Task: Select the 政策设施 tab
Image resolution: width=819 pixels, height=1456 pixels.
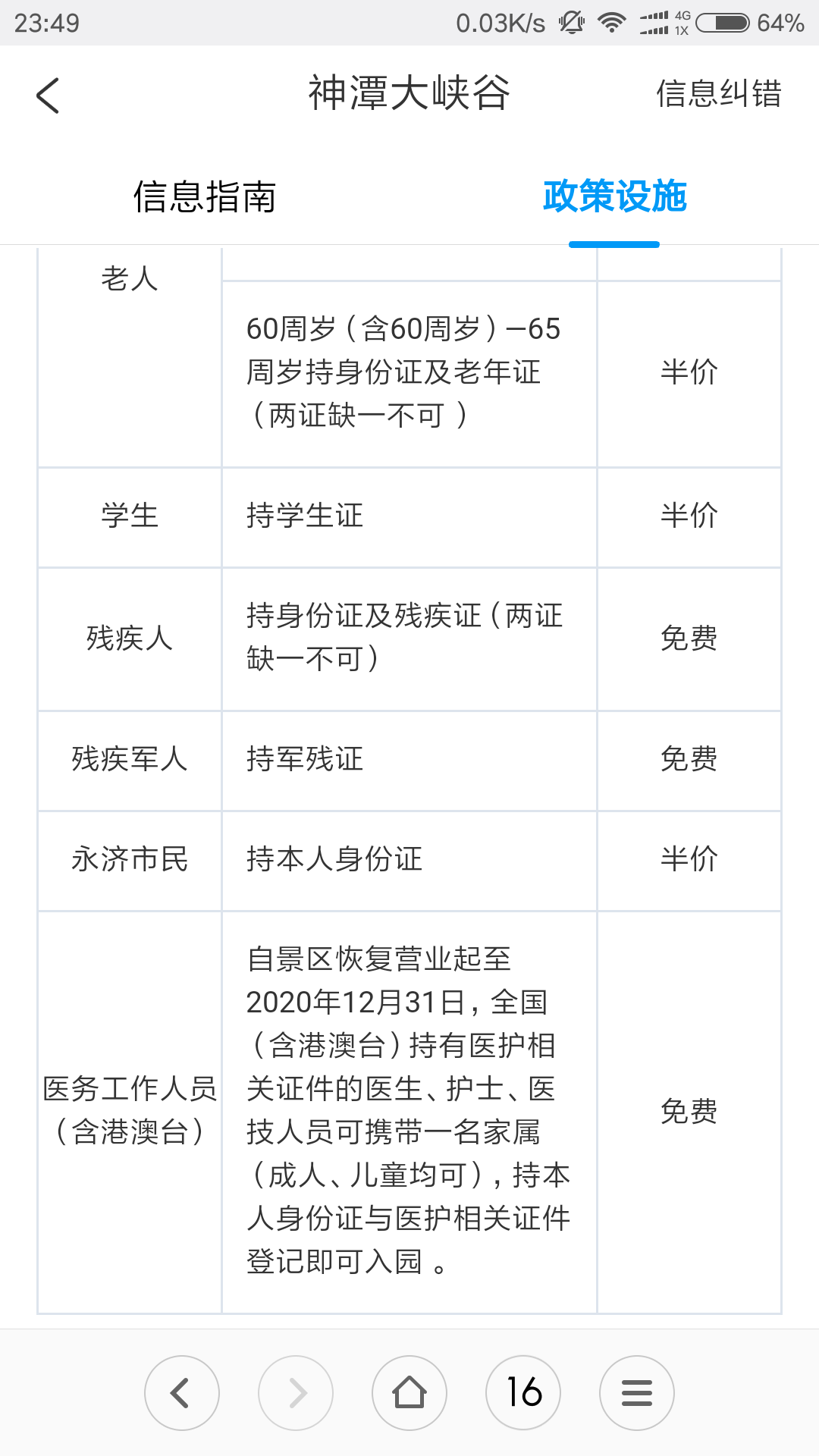Action: coord(614,196)
